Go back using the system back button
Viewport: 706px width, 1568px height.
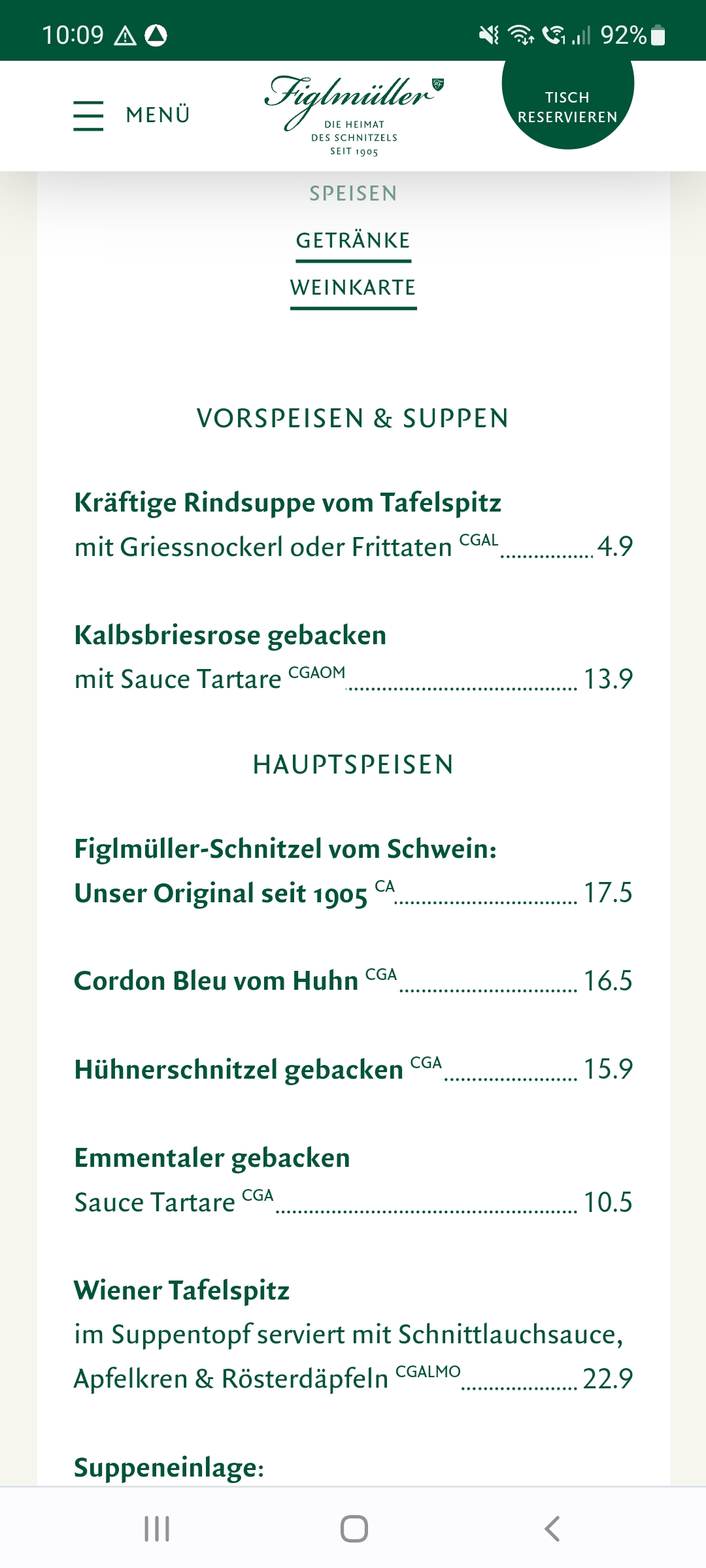[x=552, y=1529]
